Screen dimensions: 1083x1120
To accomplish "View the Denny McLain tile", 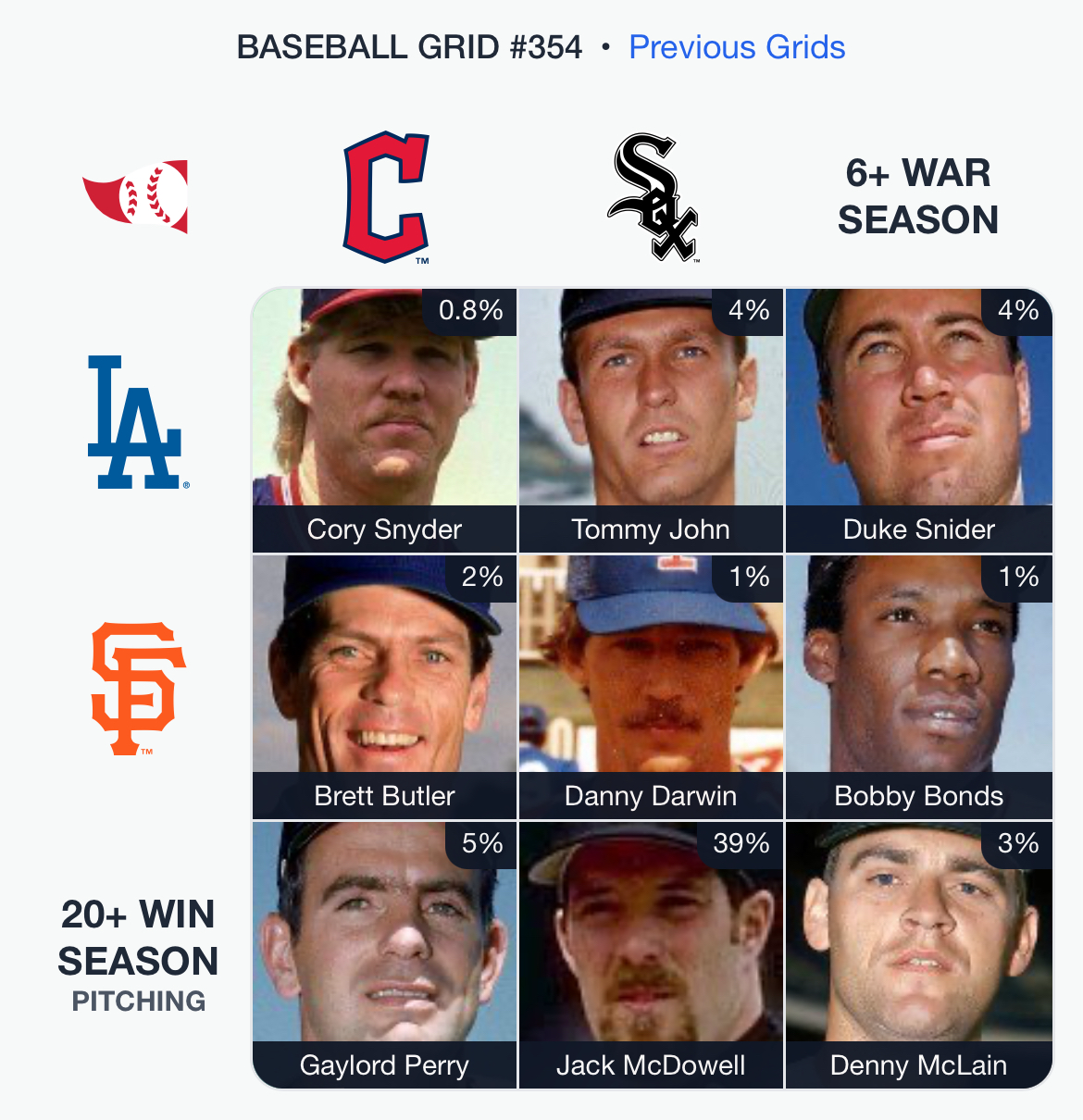I will [x=918, y=953].
